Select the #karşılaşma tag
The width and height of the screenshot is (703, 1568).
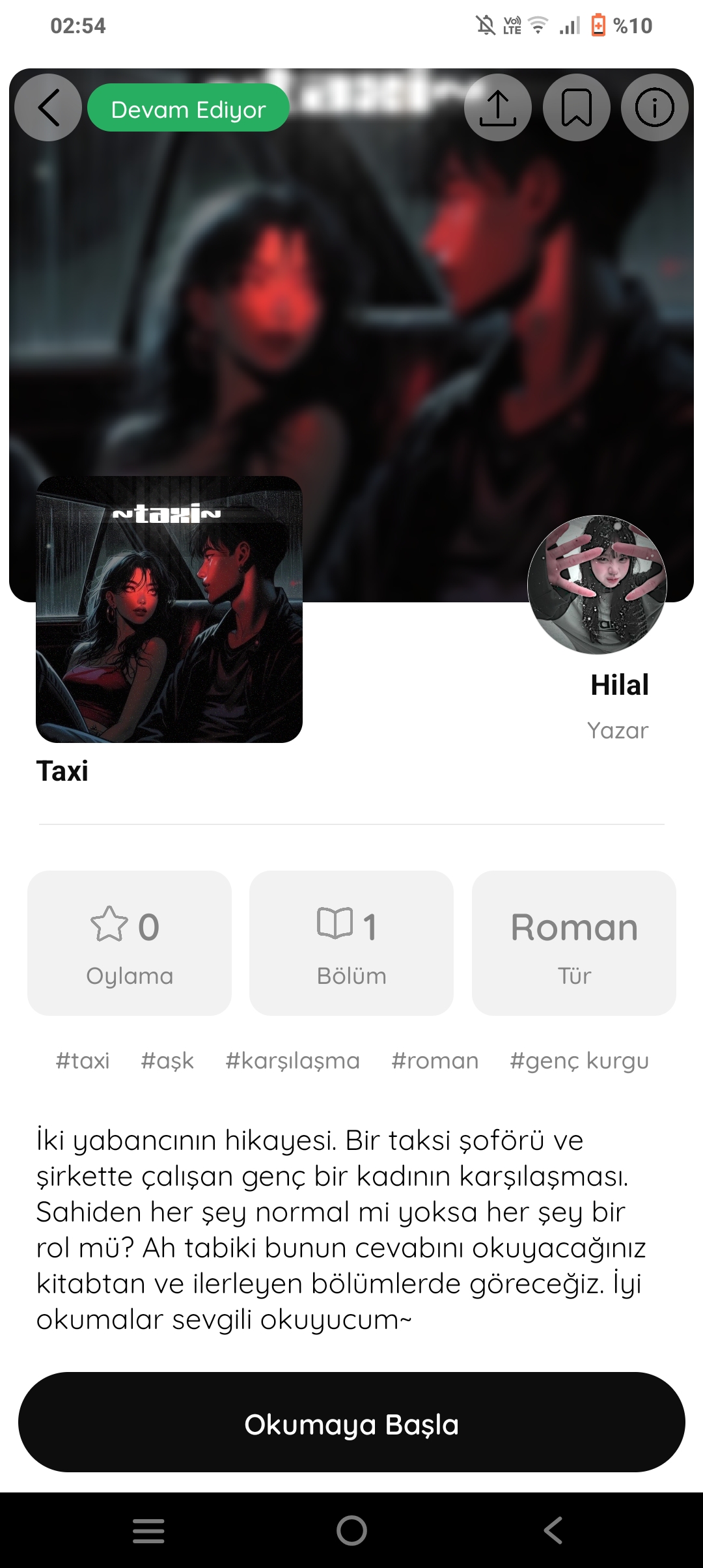(x=292, y=1061)
